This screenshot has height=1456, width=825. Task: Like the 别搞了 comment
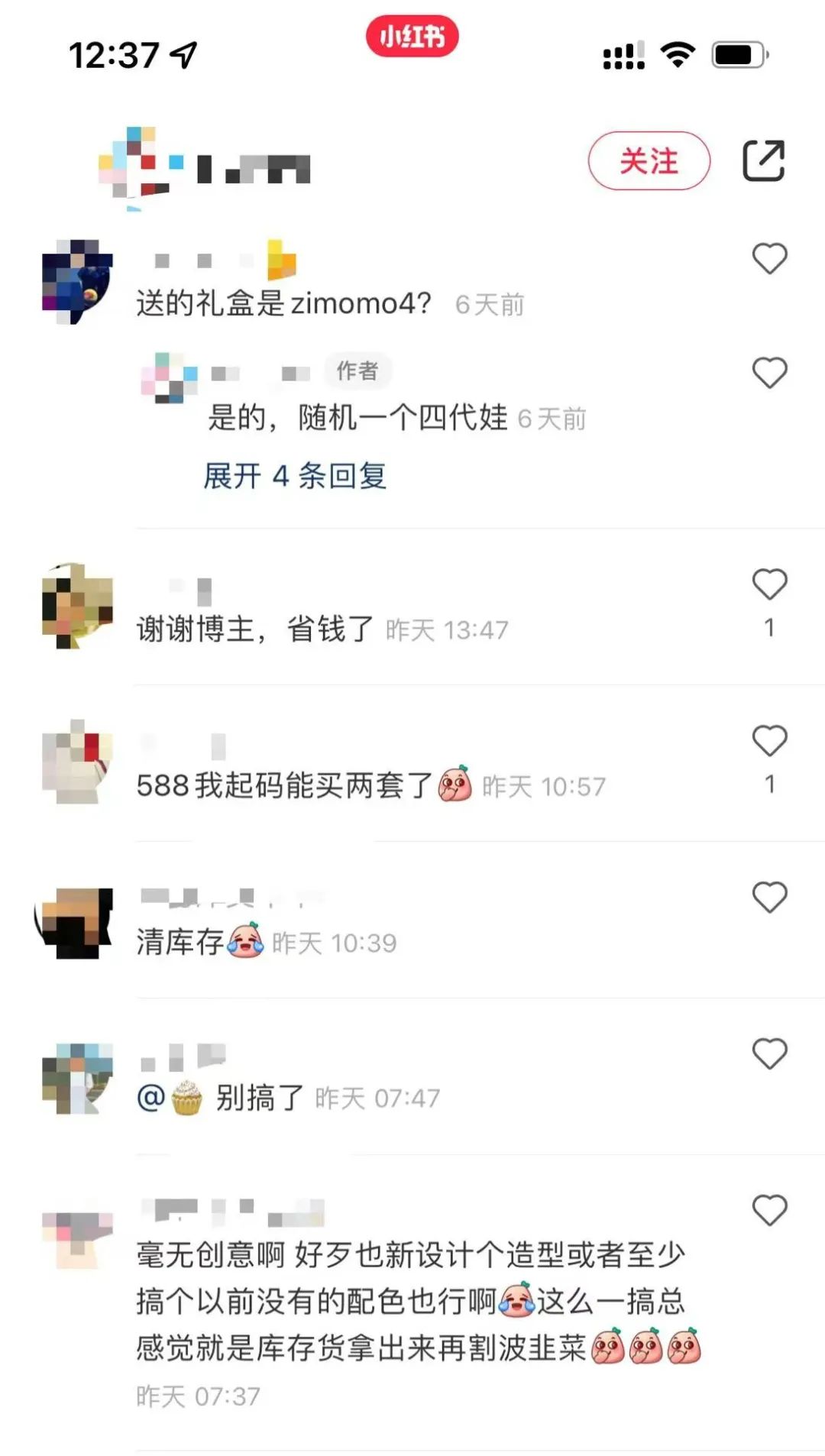point(769,1054)
